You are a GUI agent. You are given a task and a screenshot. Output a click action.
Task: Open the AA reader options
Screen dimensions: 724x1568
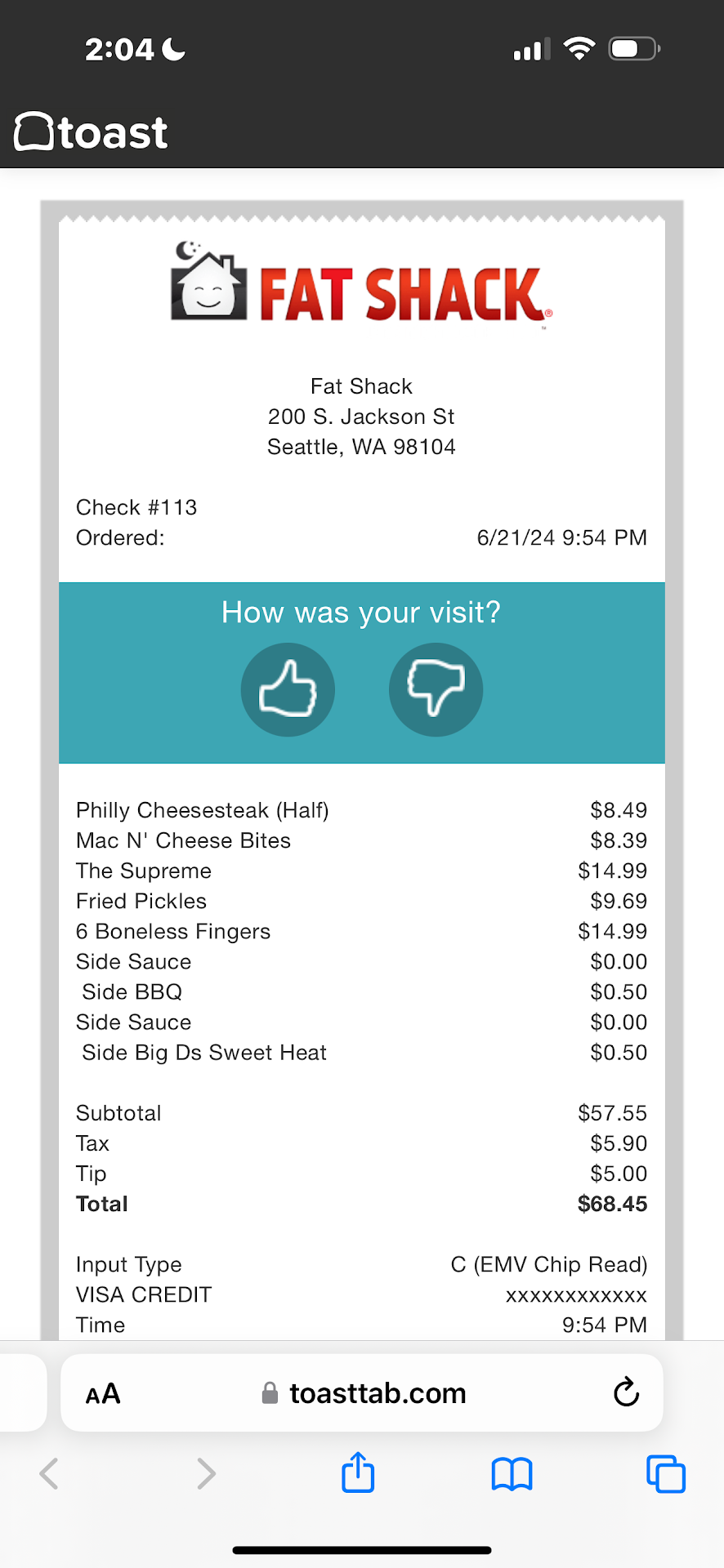pyautogui.click(x=103, y=1394)
